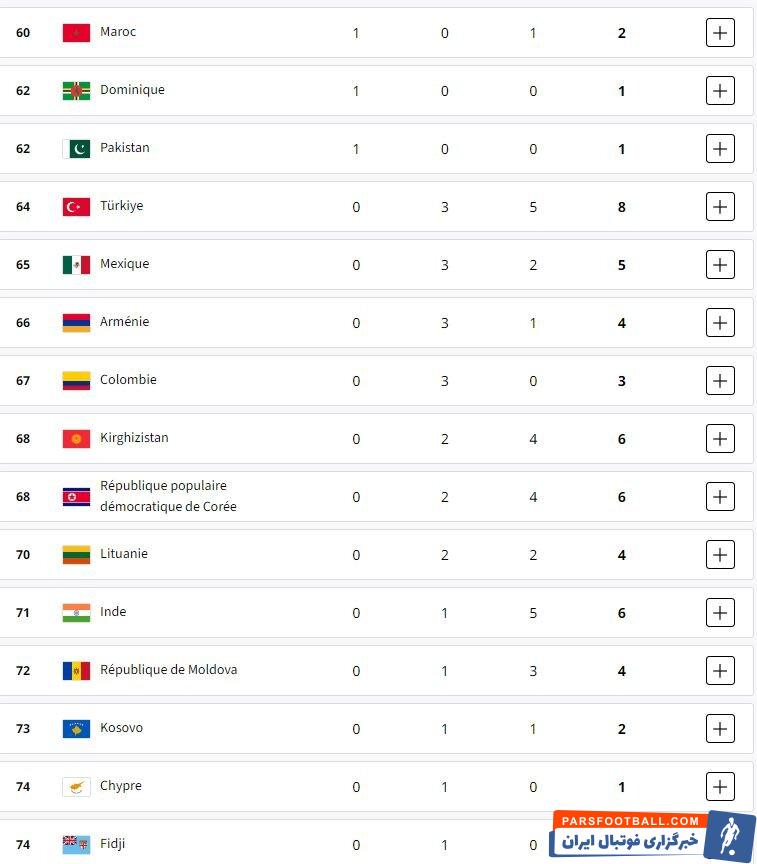Expand the Chypre row
The image size is (757, 864).
720,787
